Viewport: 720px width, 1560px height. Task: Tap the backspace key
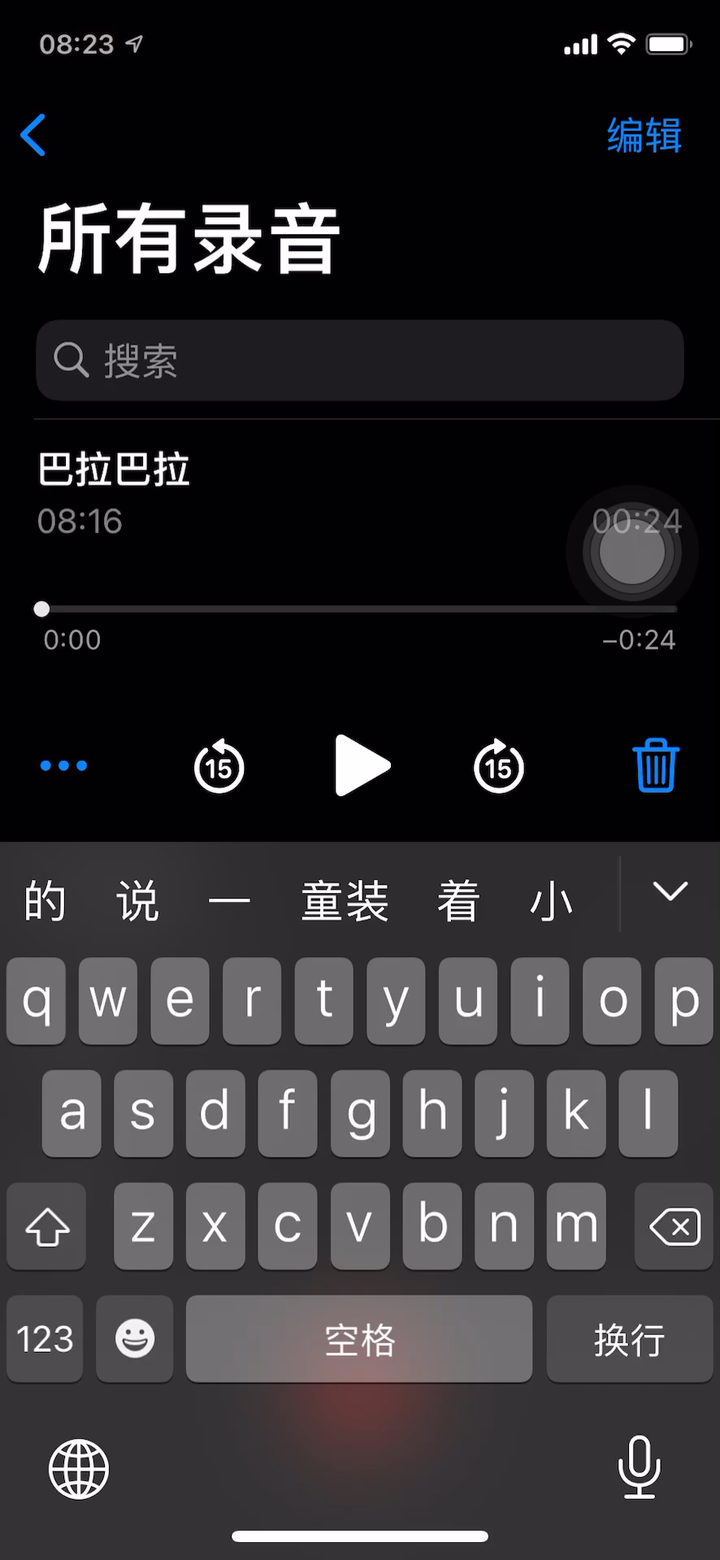(675, 1226)
